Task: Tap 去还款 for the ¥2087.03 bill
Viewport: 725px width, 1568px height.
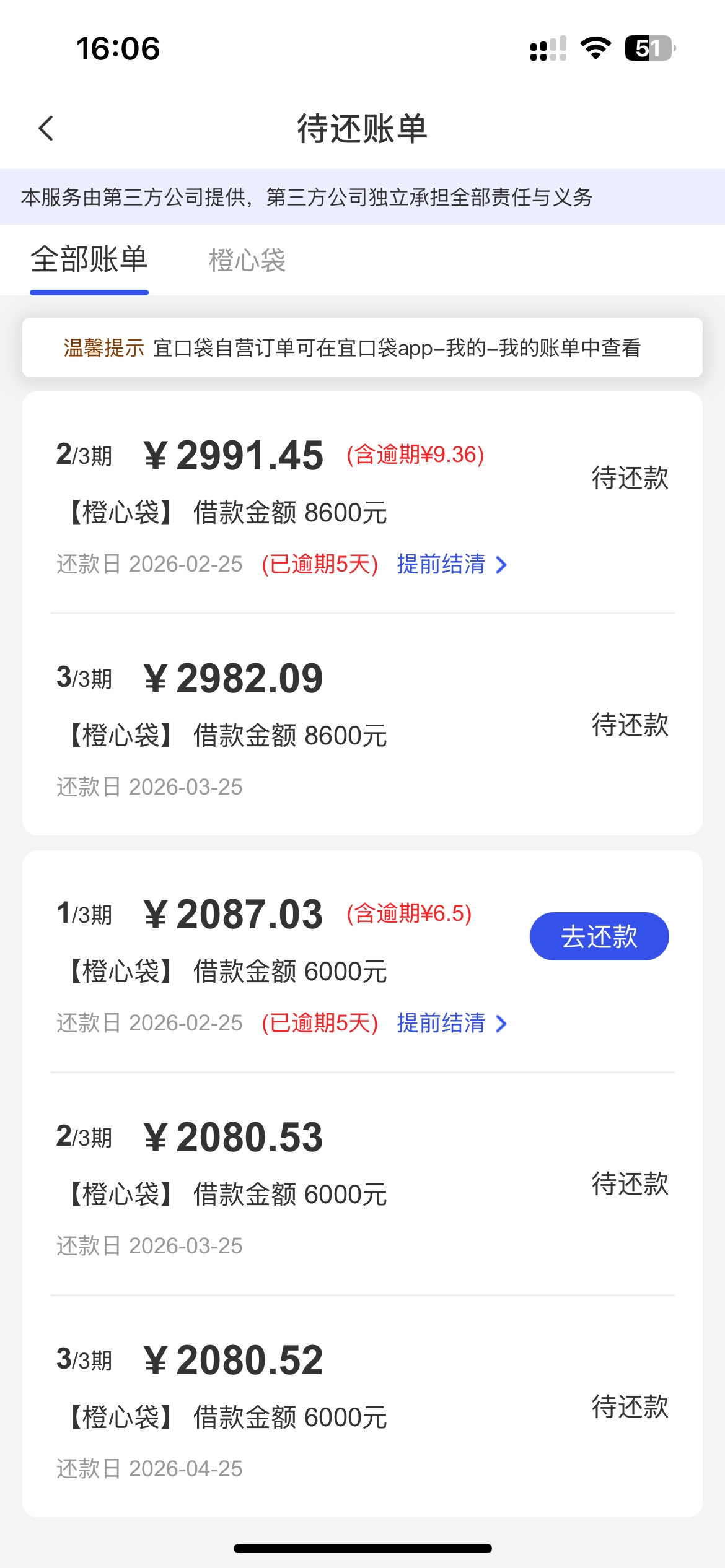Action: pyautogui.click(x=599, y=936)
